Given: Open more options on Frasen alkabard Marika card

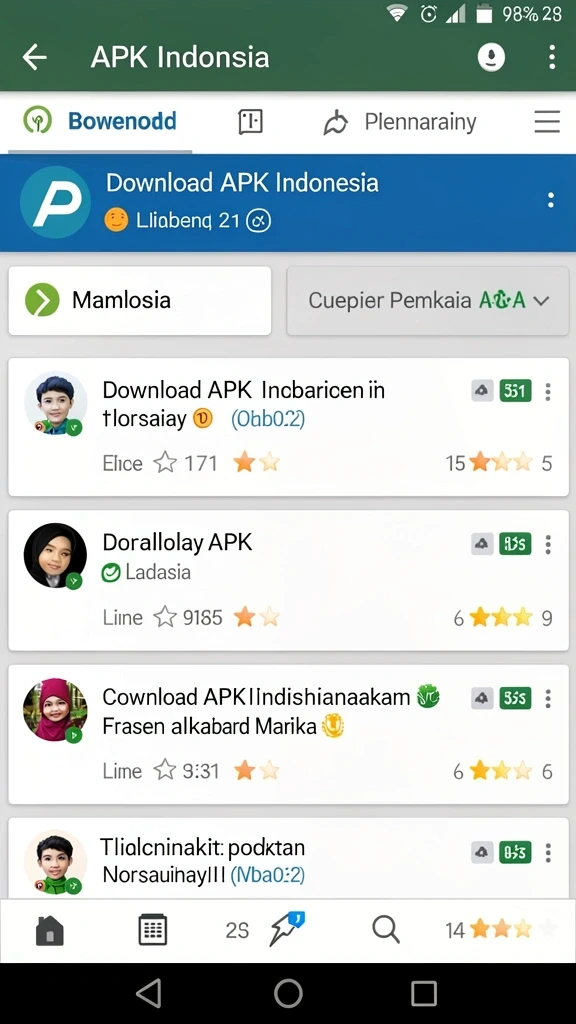Looking at the screenshot, I should [548, 699].
